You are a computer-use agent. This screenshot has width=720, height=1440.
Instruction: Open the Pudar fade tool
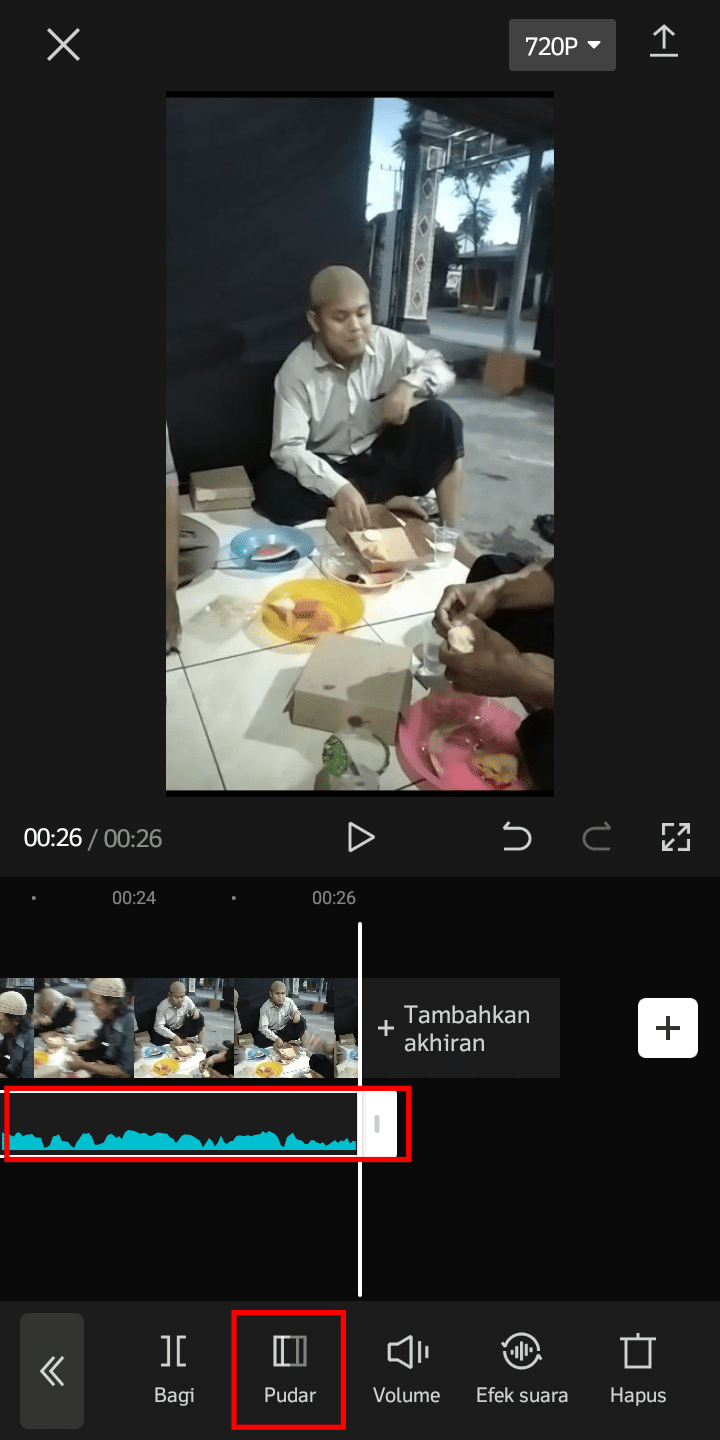click(290, 1369)
